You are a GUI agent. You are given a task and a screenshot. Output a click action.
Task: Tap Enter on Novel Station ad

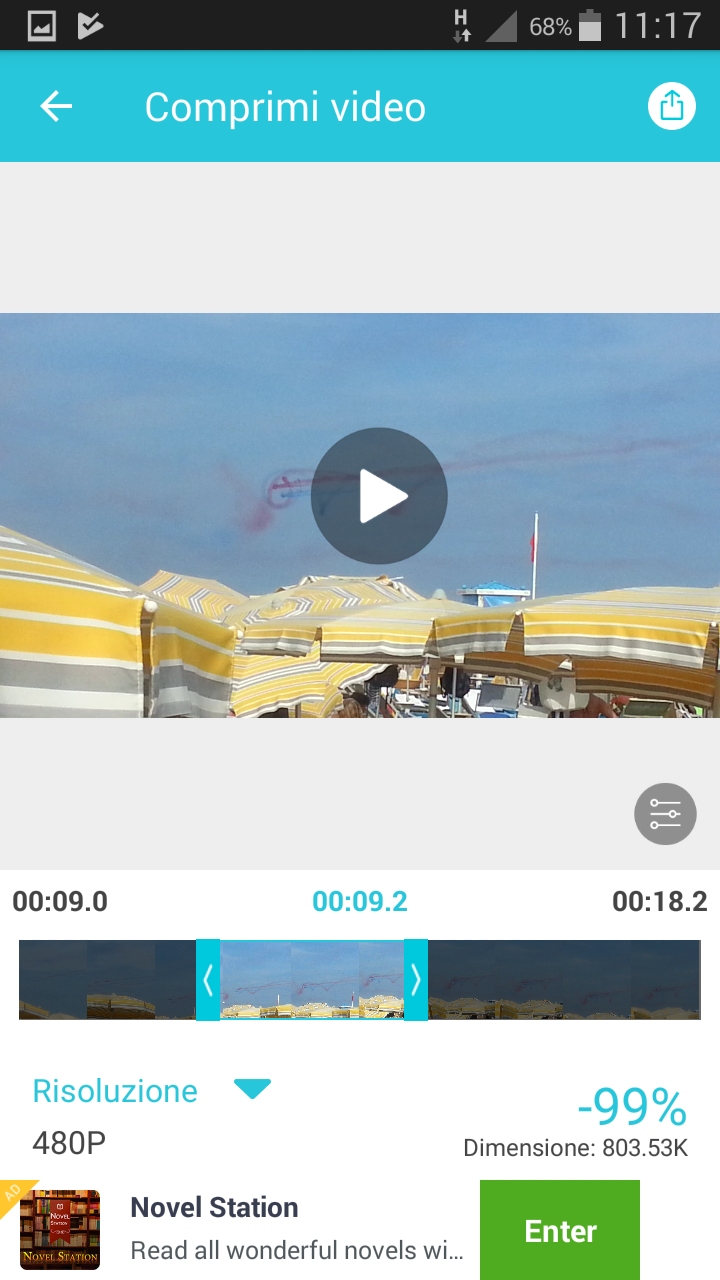coord(560,1231)
